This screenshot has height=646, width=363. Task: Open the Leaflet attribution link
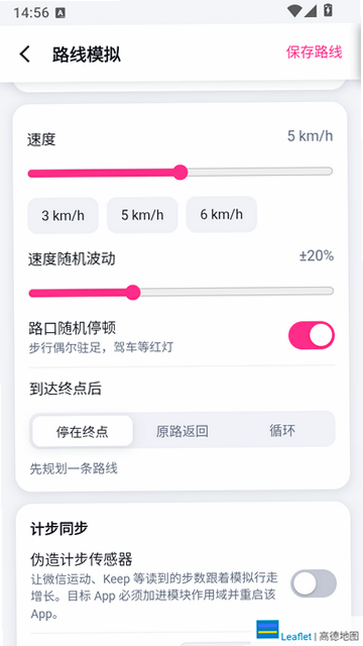[296, 637]
